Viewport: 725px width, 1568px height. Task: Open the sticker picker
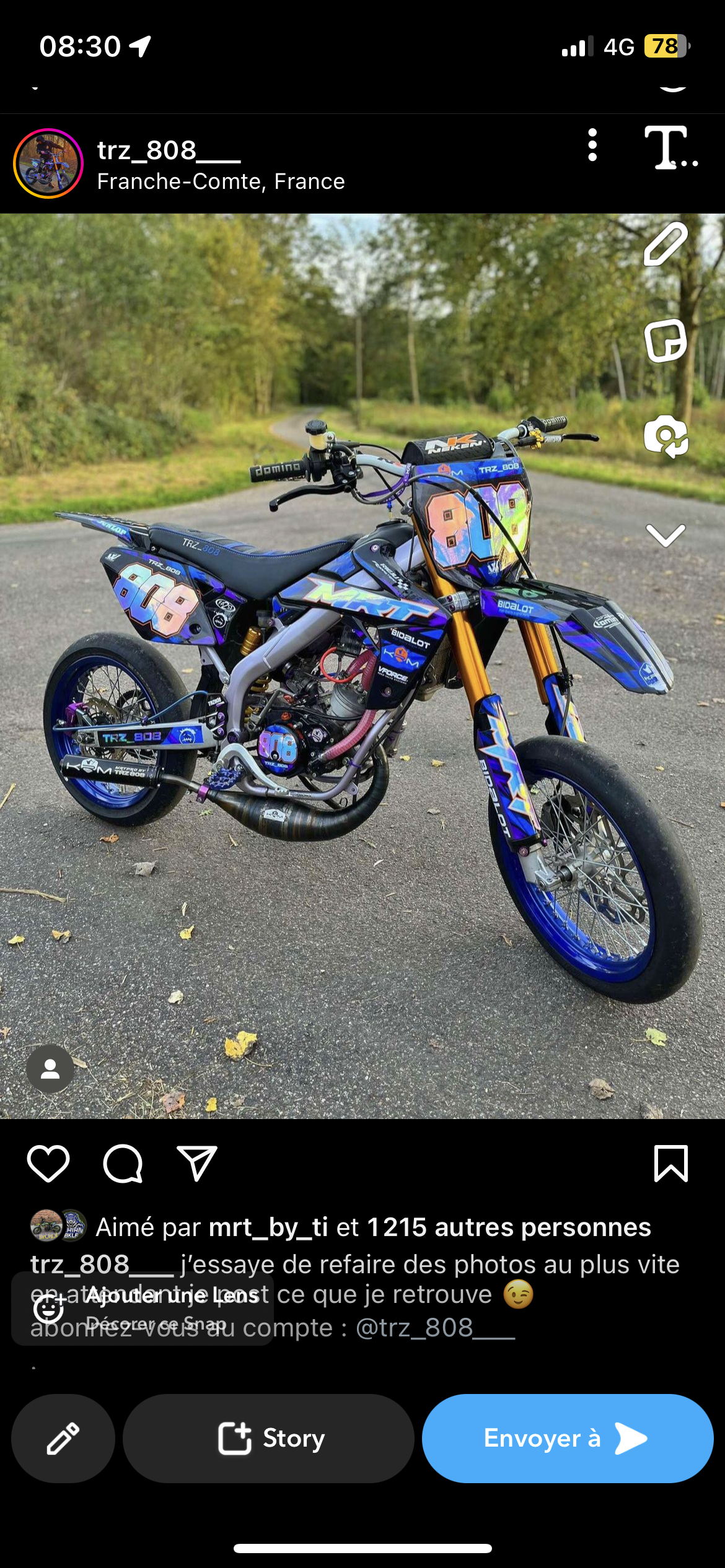click(x=666, y=341)
